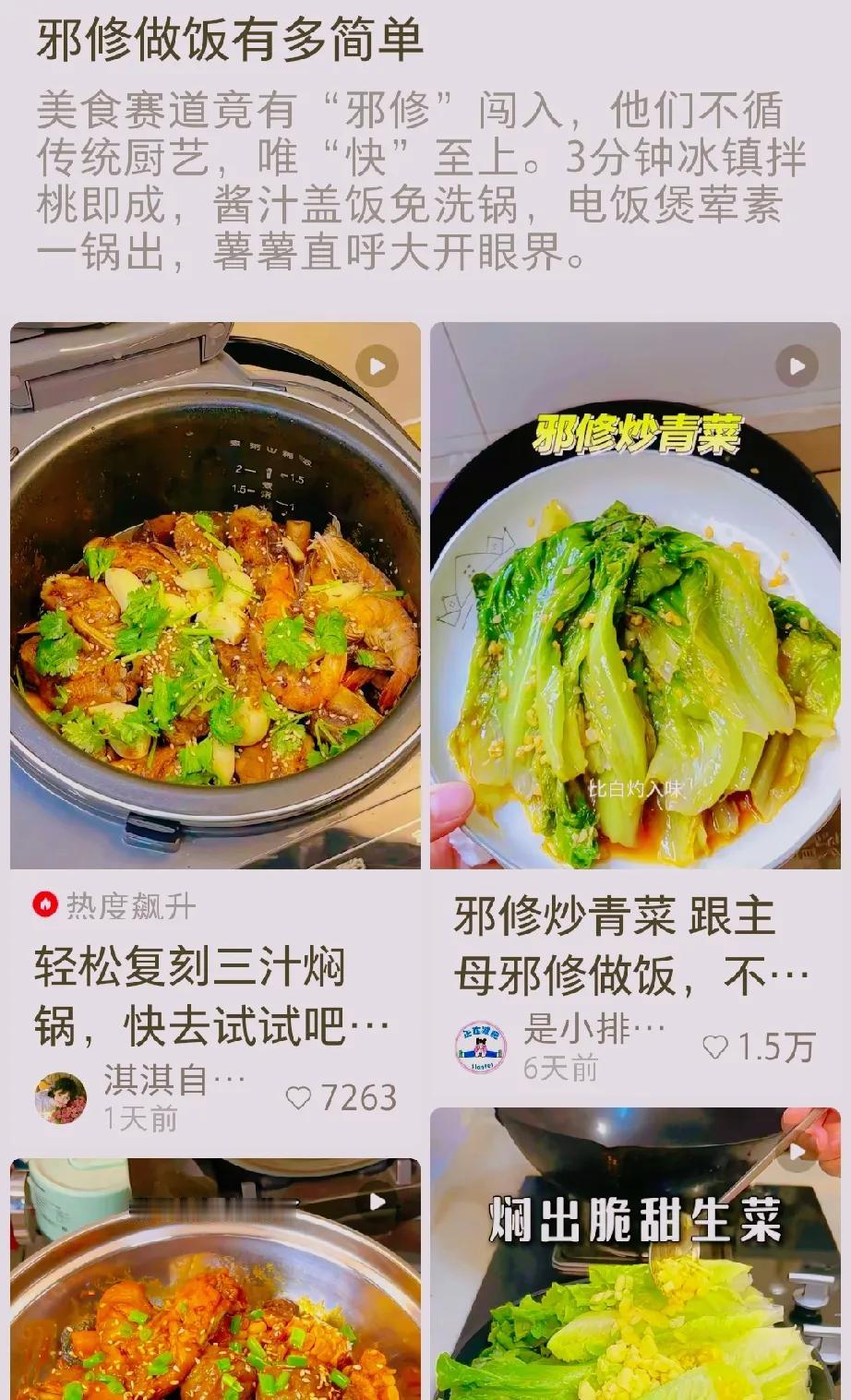
Task: Open the 焖出脆甜生菜 video card
Action: click(635, 1254)
